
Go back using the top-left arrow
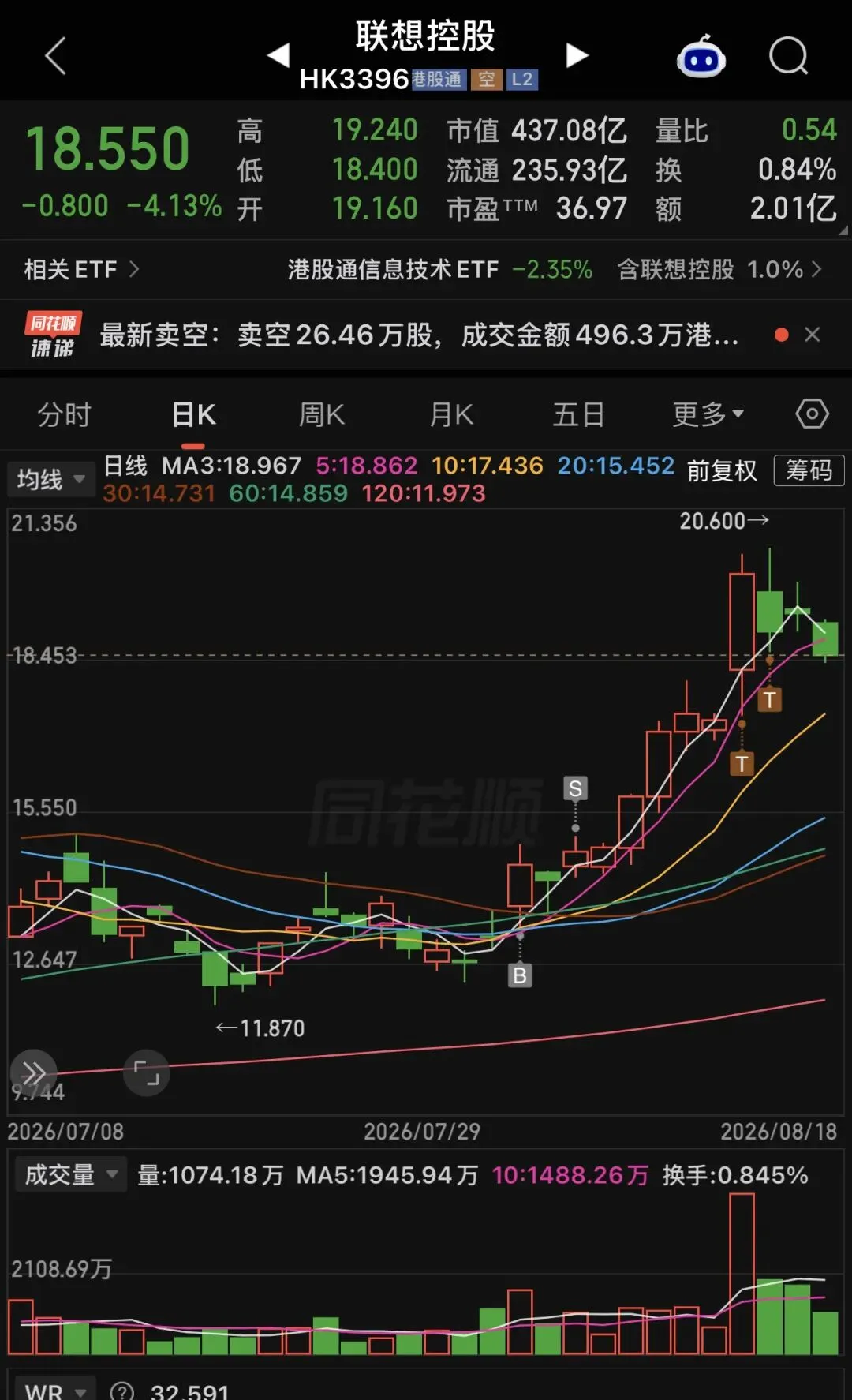pyautogui.click(x=55, y=56)
